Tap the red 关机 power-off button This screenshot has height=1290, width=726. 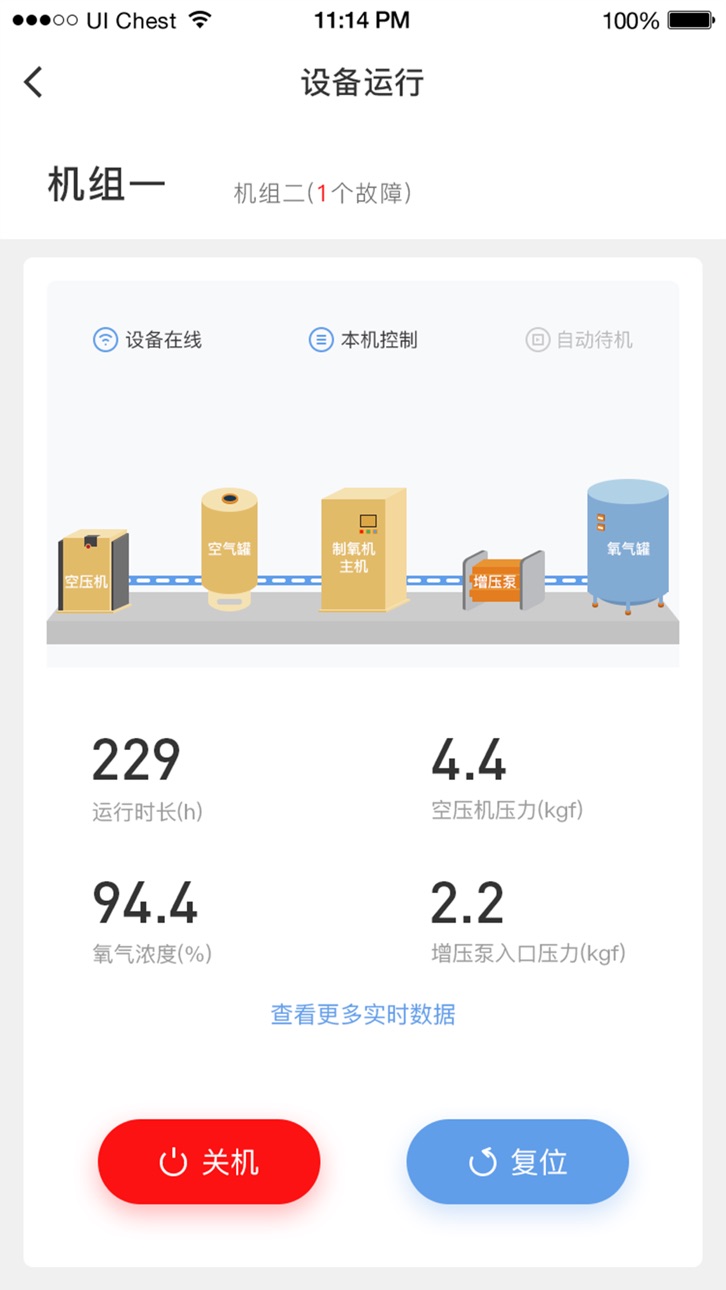[x=209, y=1161]
